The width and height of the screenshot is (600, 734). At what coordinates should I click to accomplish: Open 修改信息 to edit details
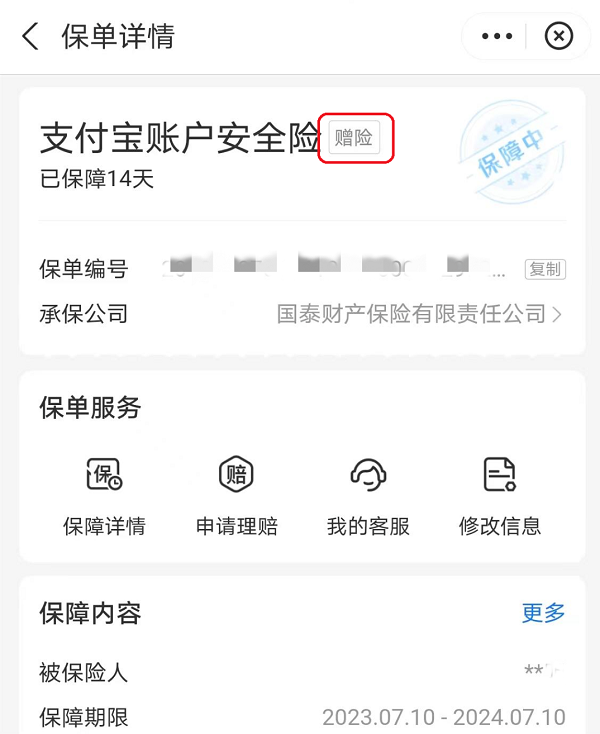coord(500,497)
